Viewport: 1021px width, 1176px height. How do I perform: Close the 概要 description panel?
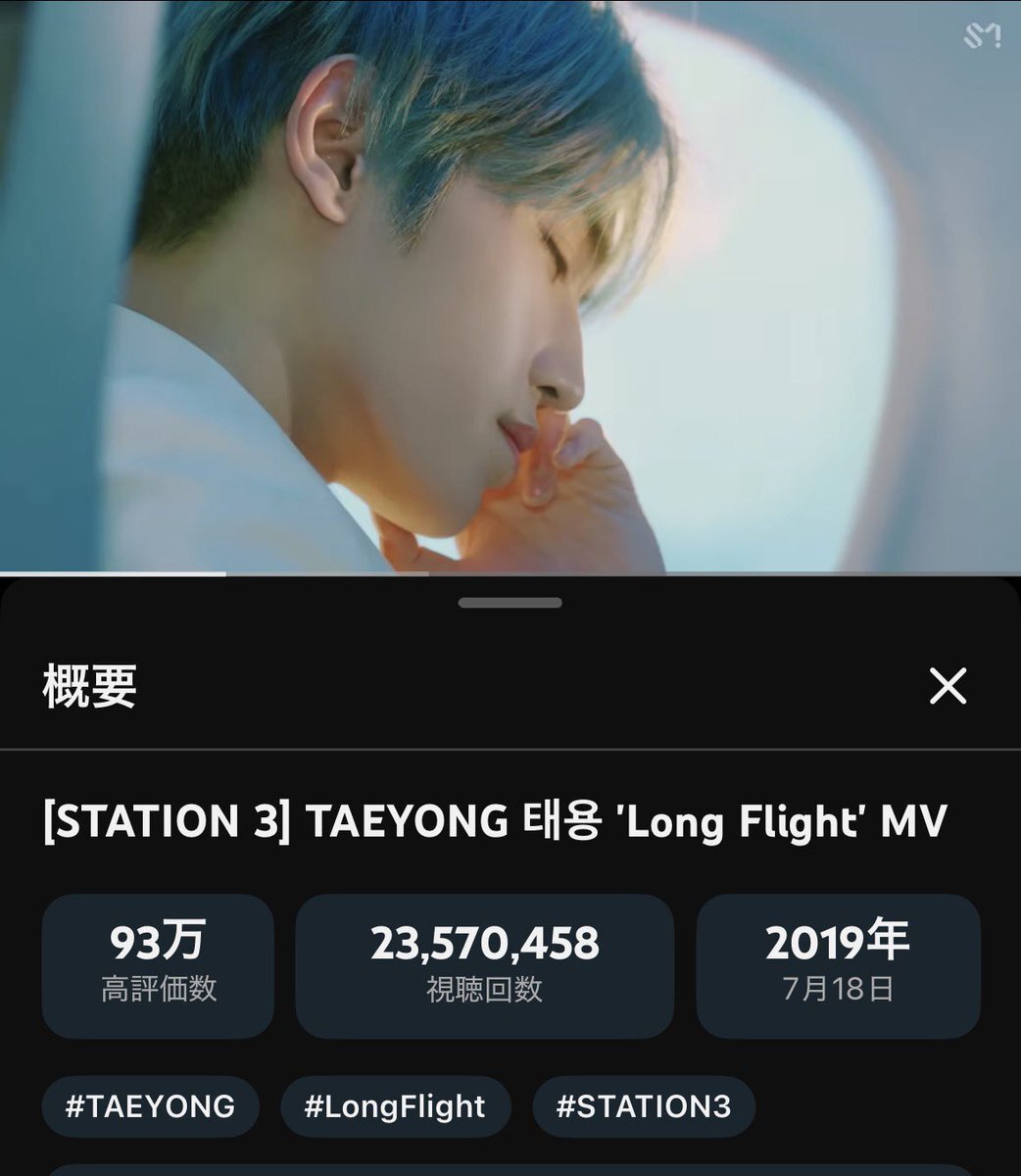pos(948,686)
